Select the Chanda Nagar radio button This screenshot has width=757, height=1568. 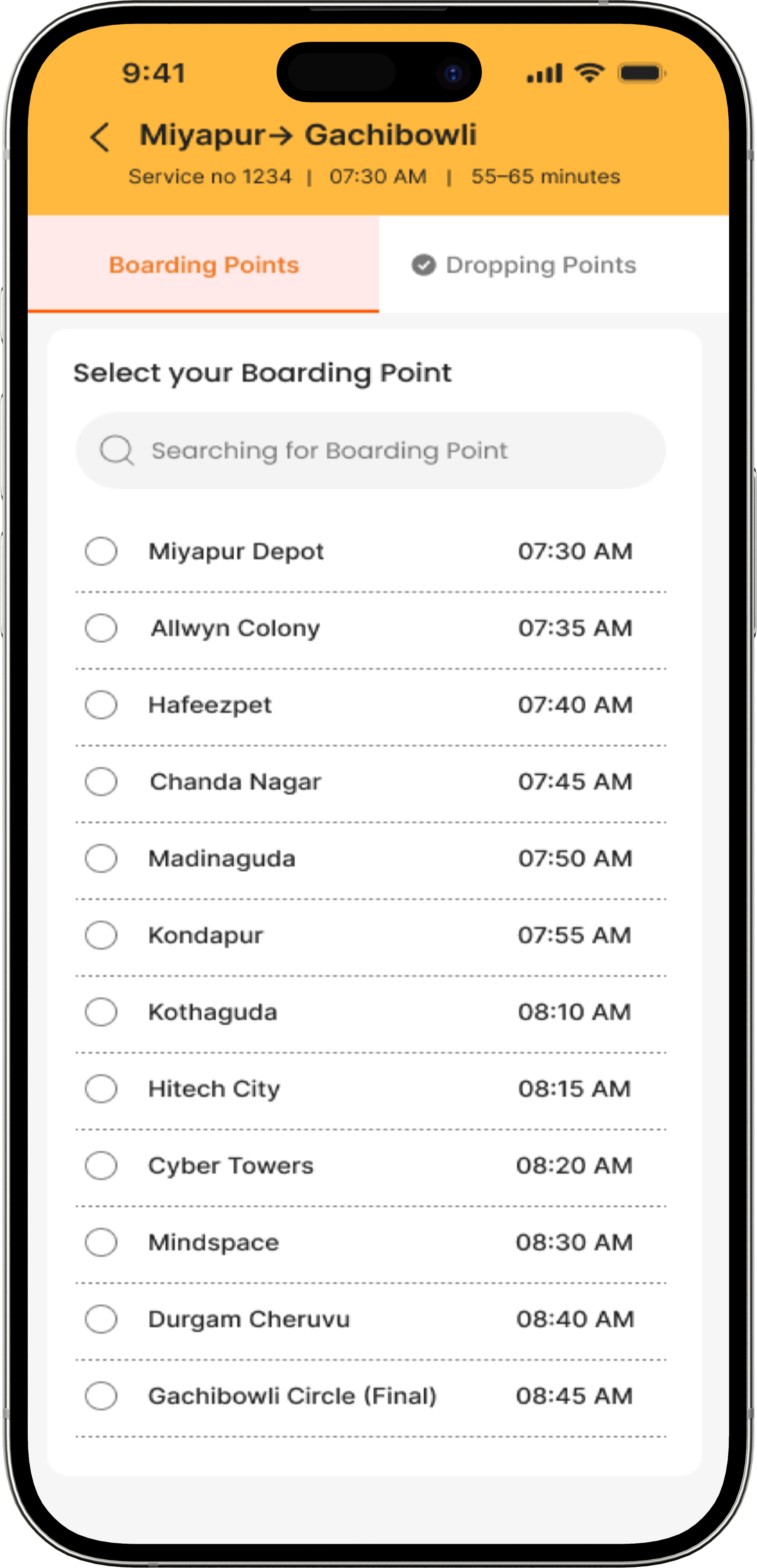pyautogui.click(x=101, y=782)
